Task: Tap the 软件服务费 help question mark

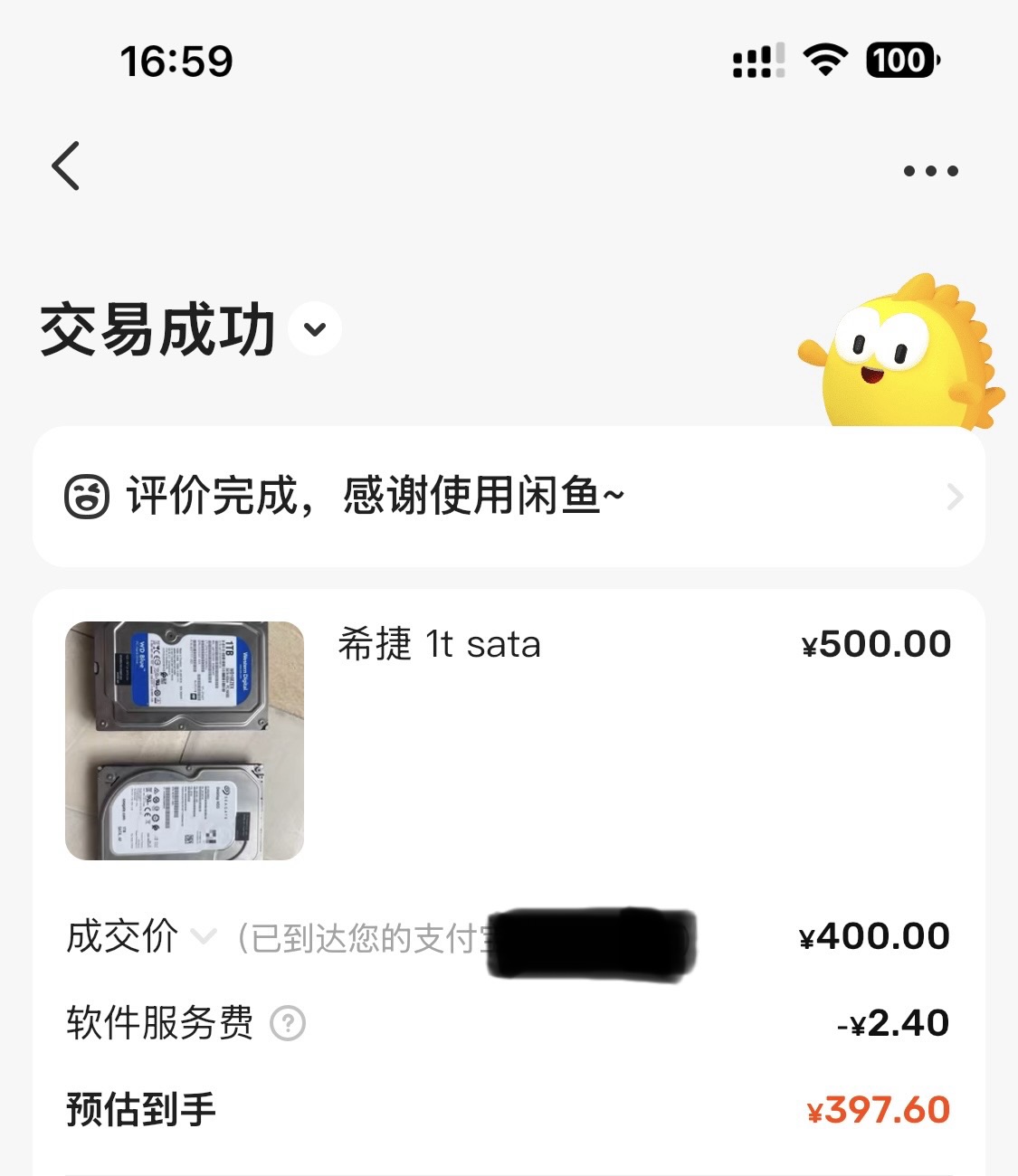Action: coord(289,1024)
